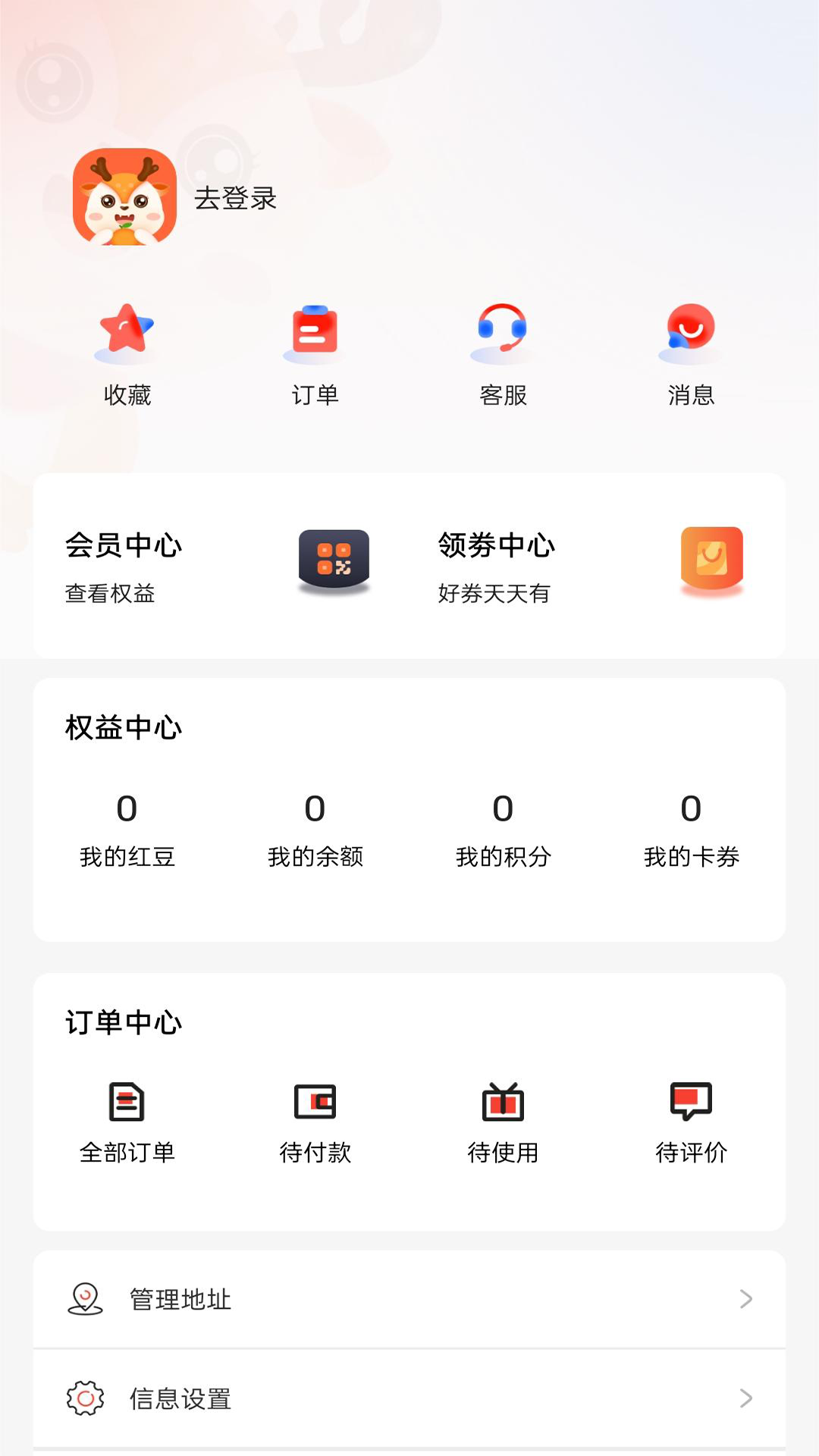The image size is (819, 1456).
Task: Click the 管理地址 location pin icon
Action: point(85,1298)
